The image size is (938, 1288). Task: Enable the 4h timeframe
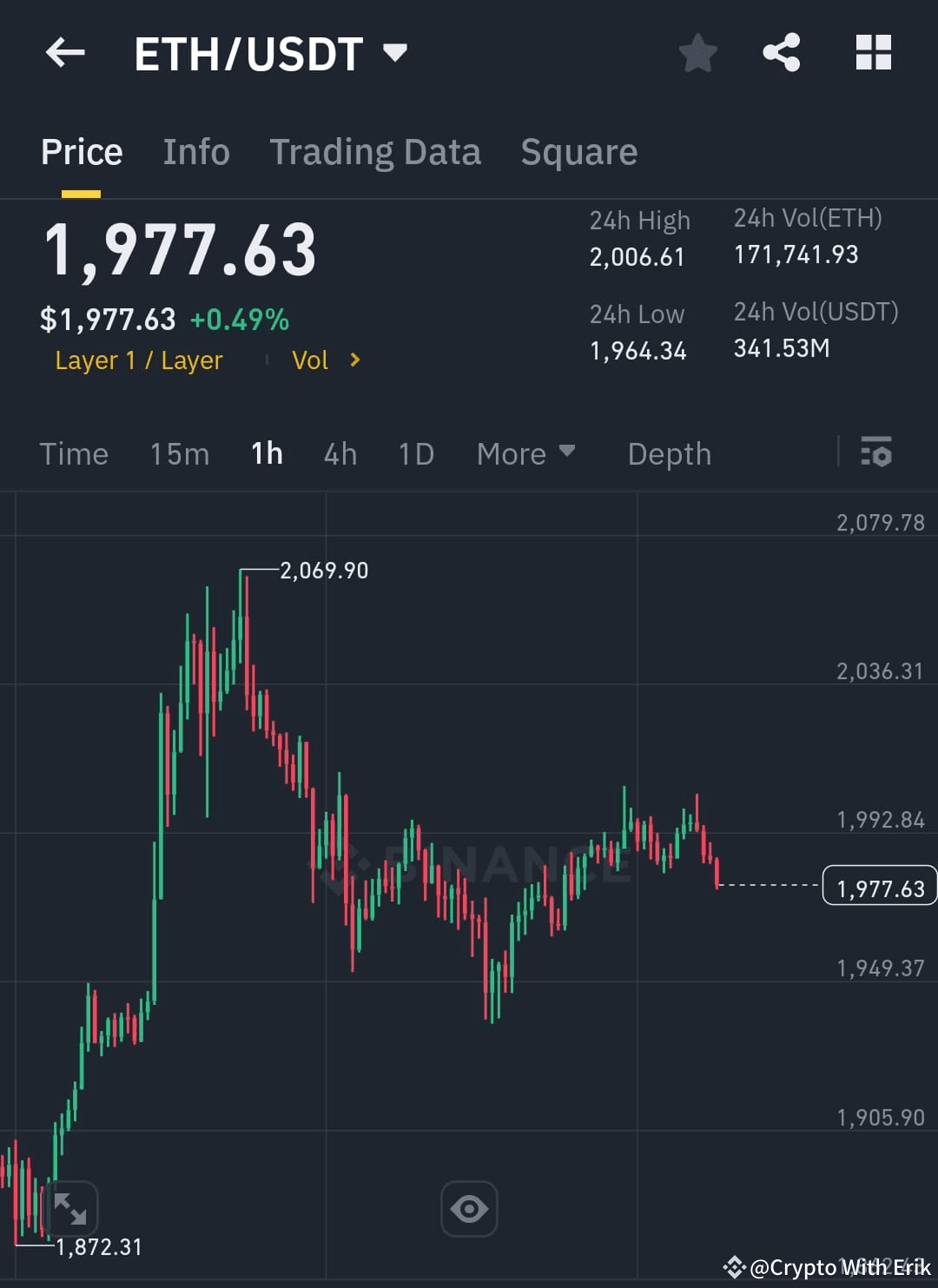(340, 453)
